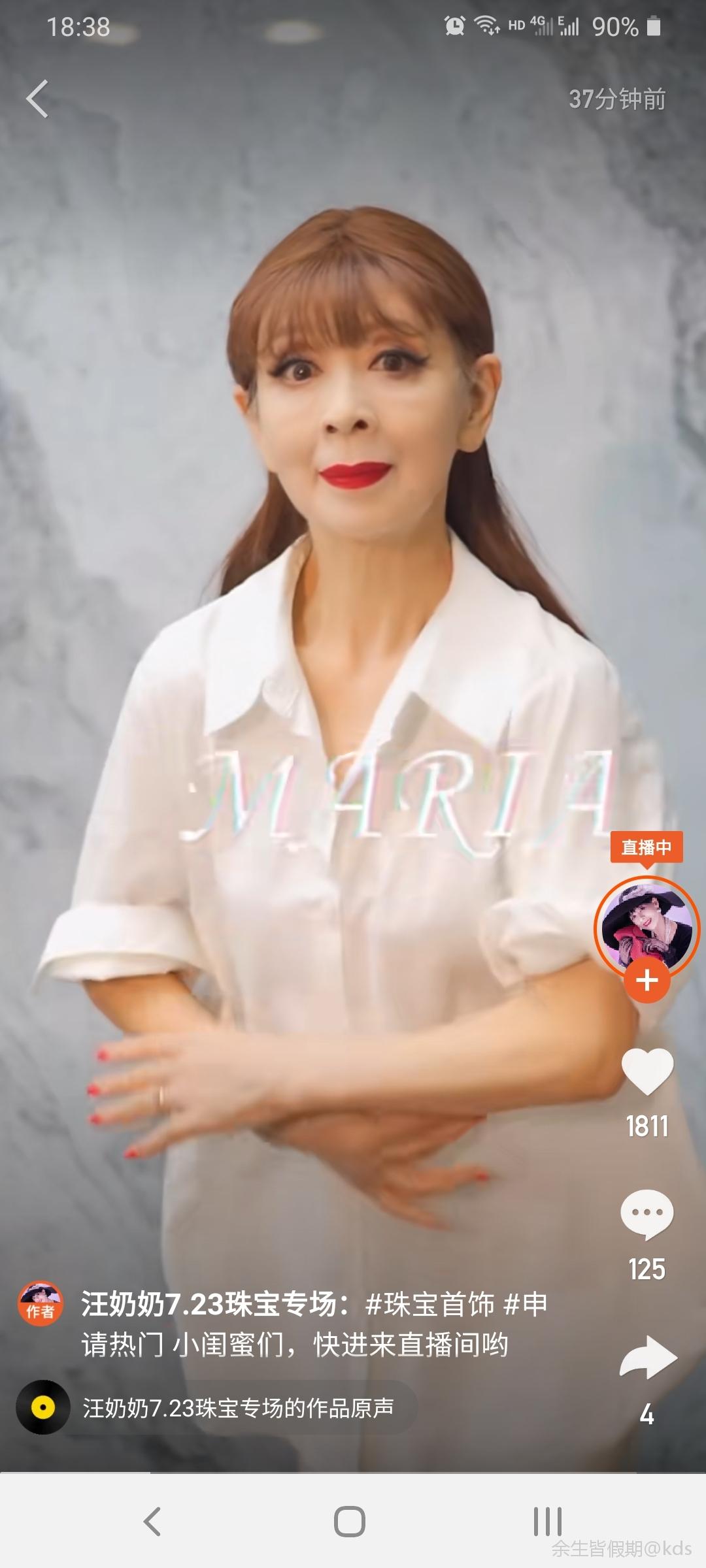Open recent apps from navigation bar
The width and height of the screenshot is (706, 1568).
(547, 1521)
